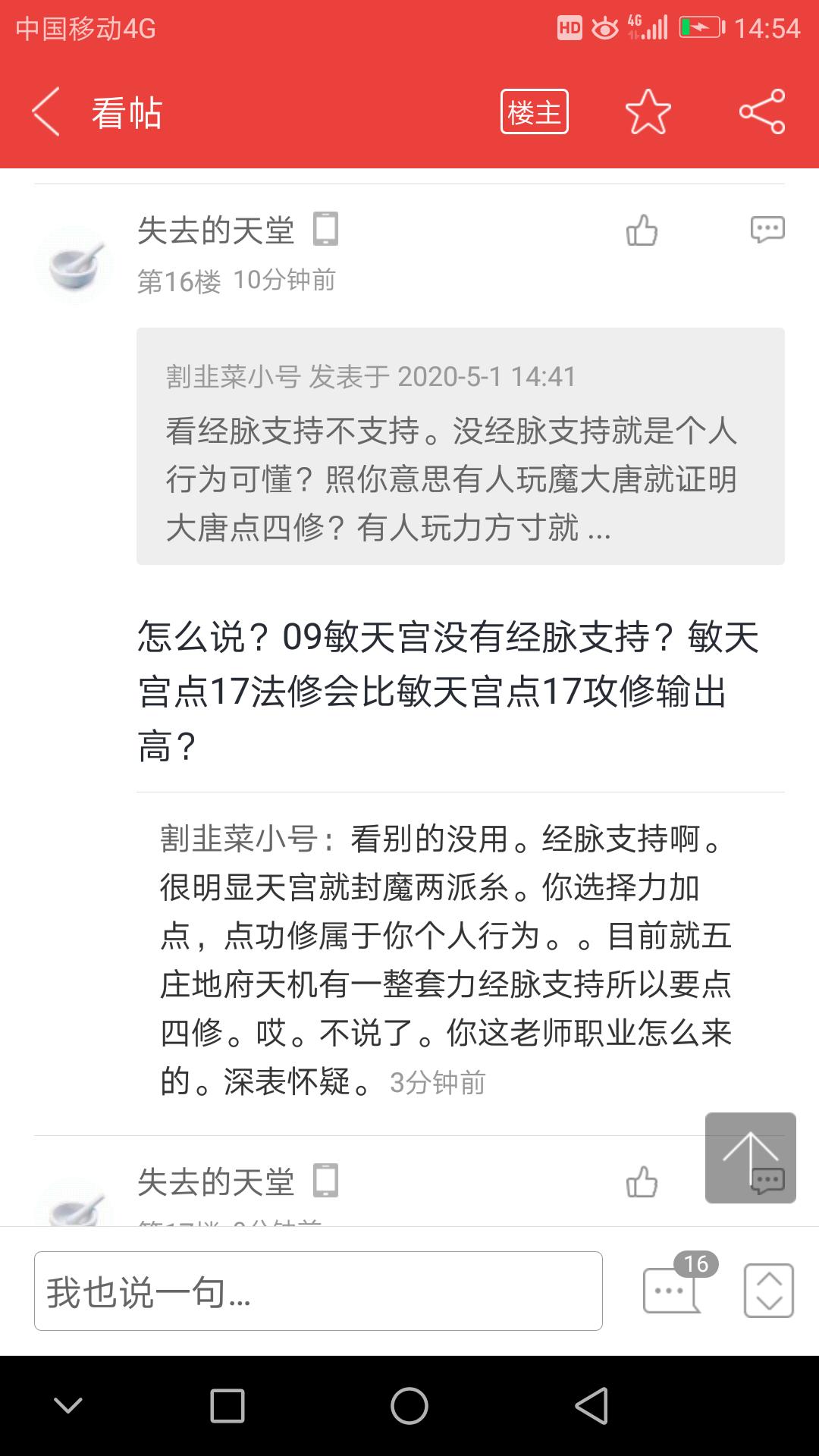Favorite this thread with the star icon
The width and height of the screenshot is (819, 1456).
tap(648, 112)
